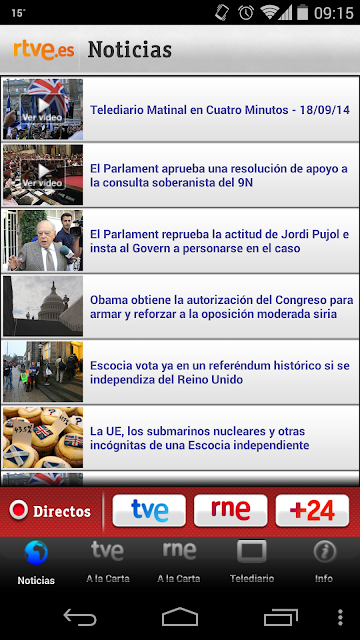Watch tve live from Directos bar

pos(149,511)
